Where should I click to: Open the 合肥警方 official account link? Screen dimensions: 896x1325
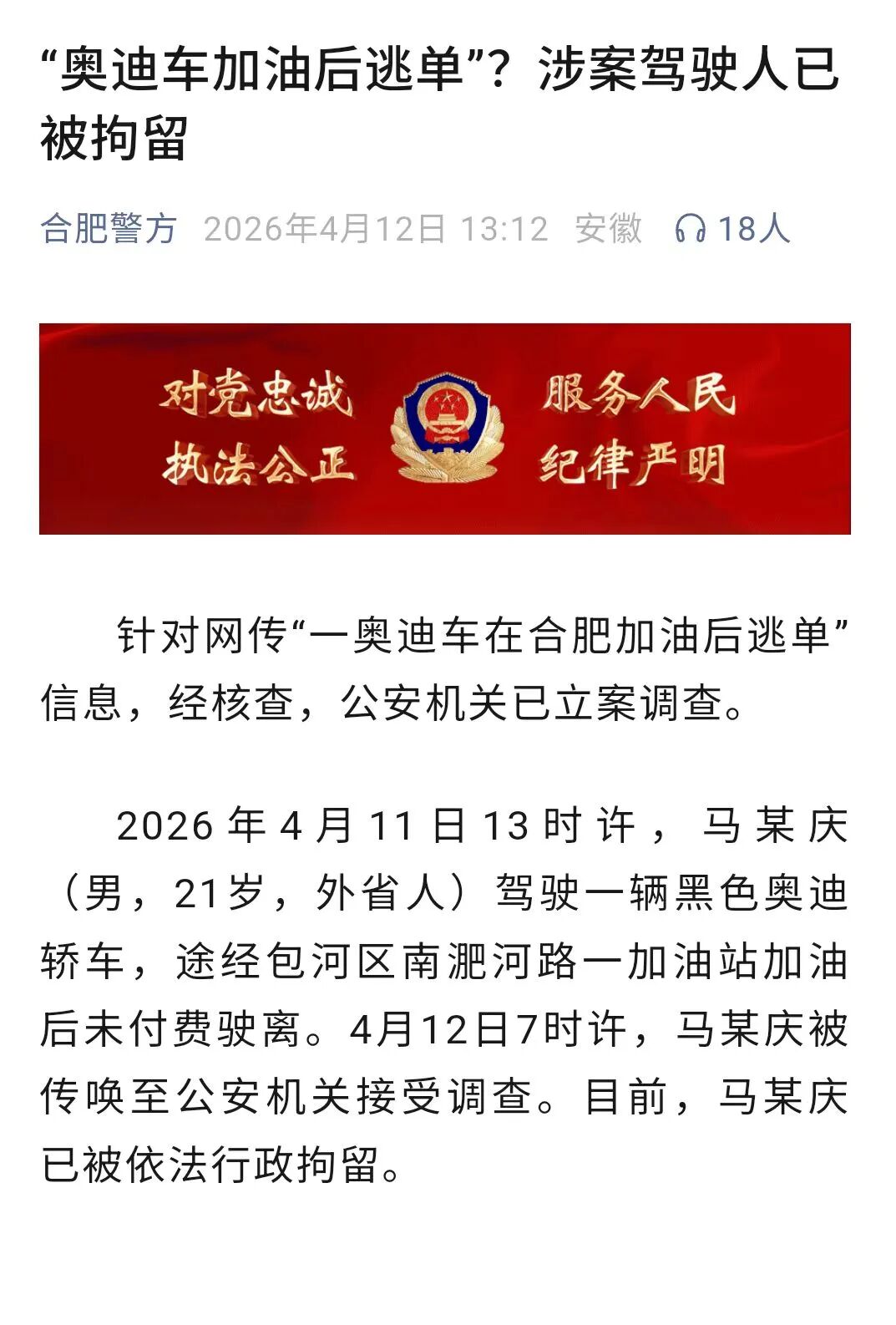click(x=109, y=229)
